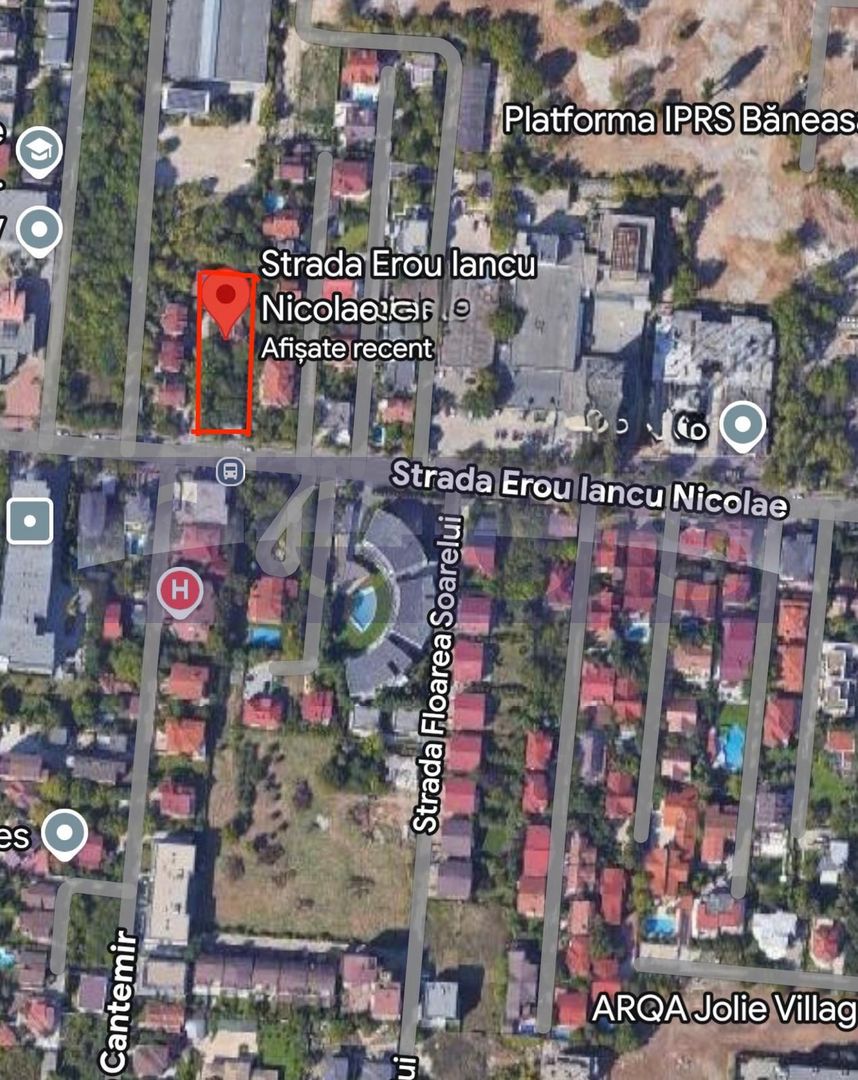Select the partially visible pin at top left

point(4,135)
